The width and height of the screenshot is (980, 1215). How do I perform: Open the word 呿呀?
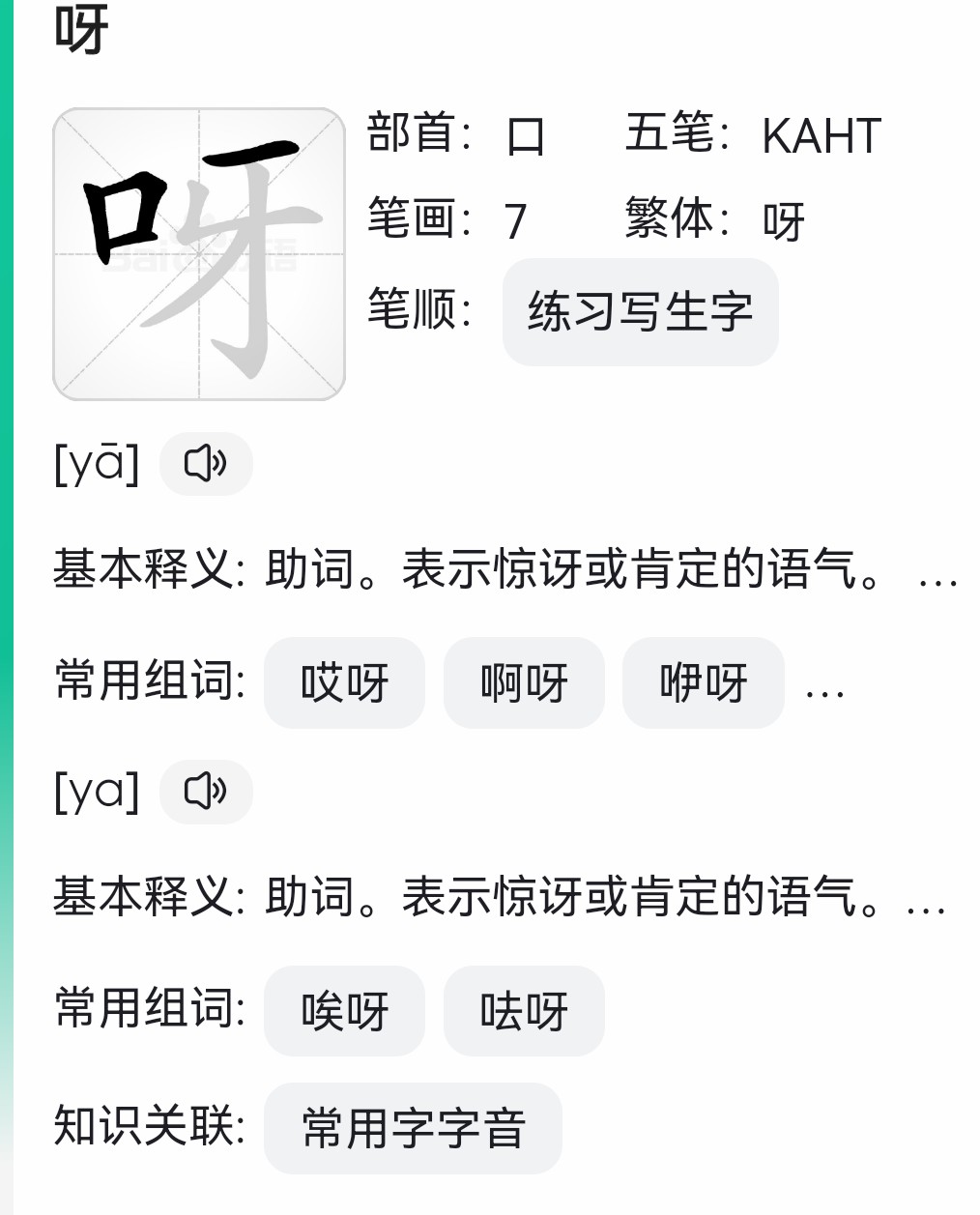[524, 1011]
